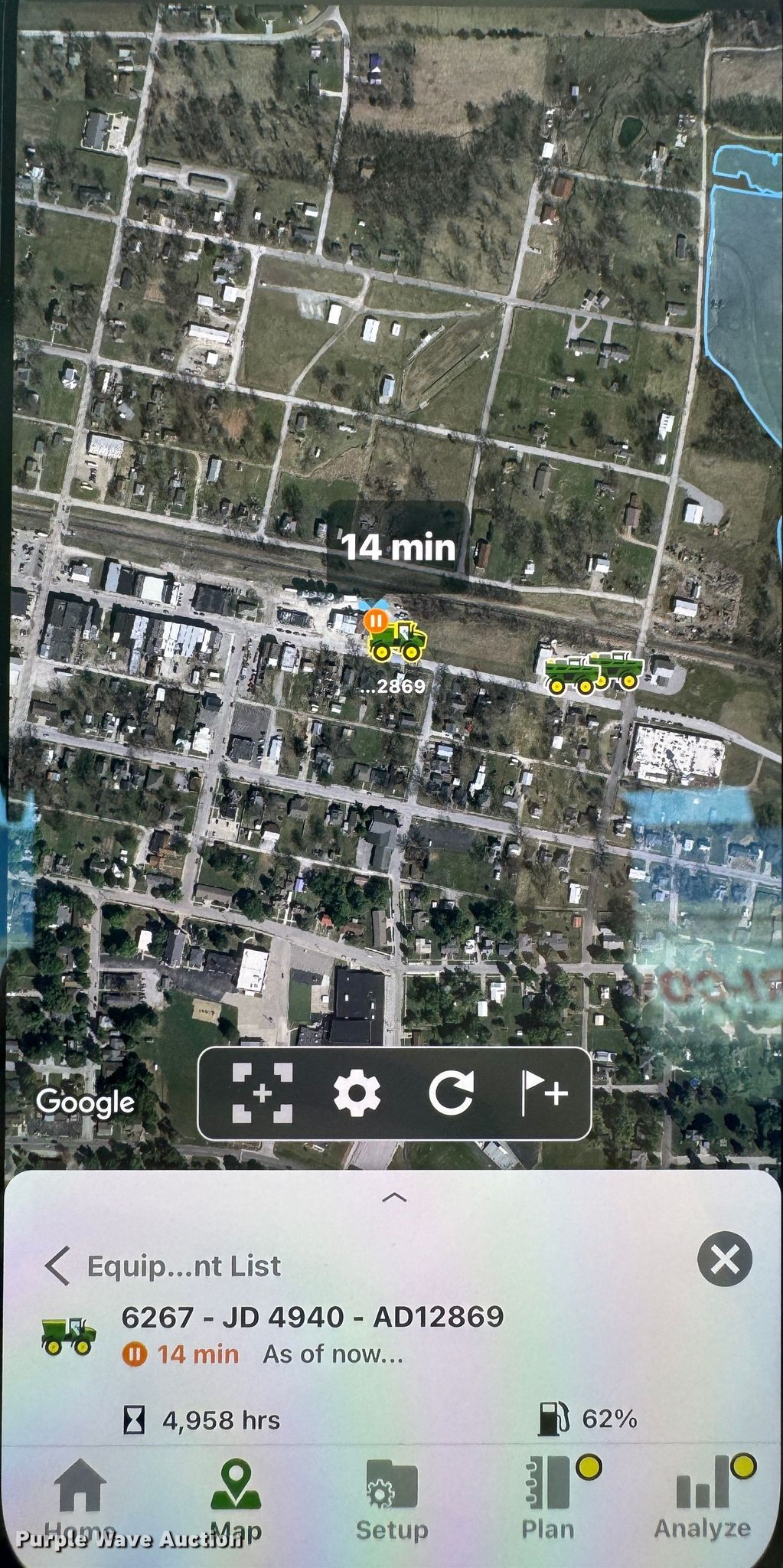Viewport: 783px width, 1568px height.
Task: Expand the equipment details panel upward
Action: coord(393,1197)
